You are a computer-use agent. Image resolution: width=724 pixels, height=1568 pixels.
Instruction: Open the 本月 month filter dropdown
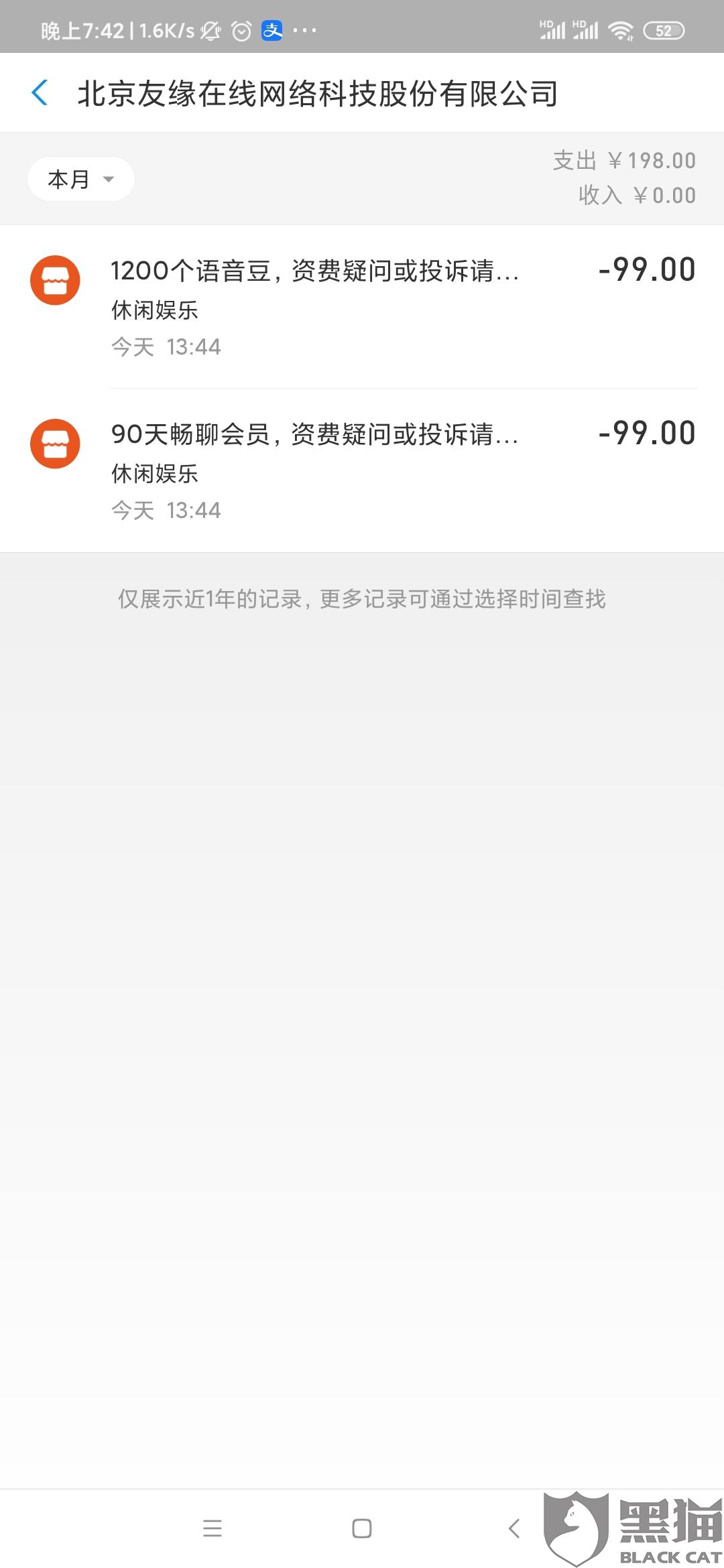(80, 179)
